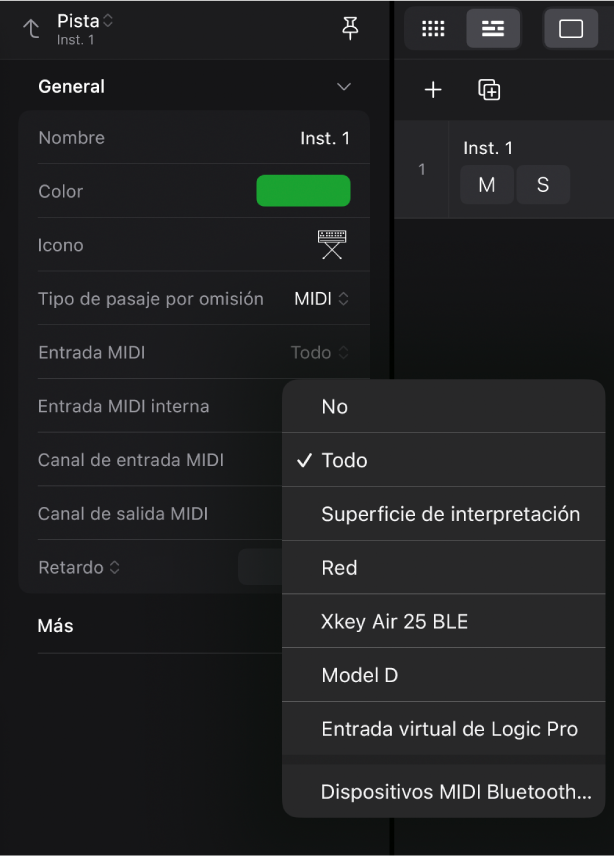
Task: Open Dispositivos MIDI Bluetooth settings
Action: pos(455,792)
